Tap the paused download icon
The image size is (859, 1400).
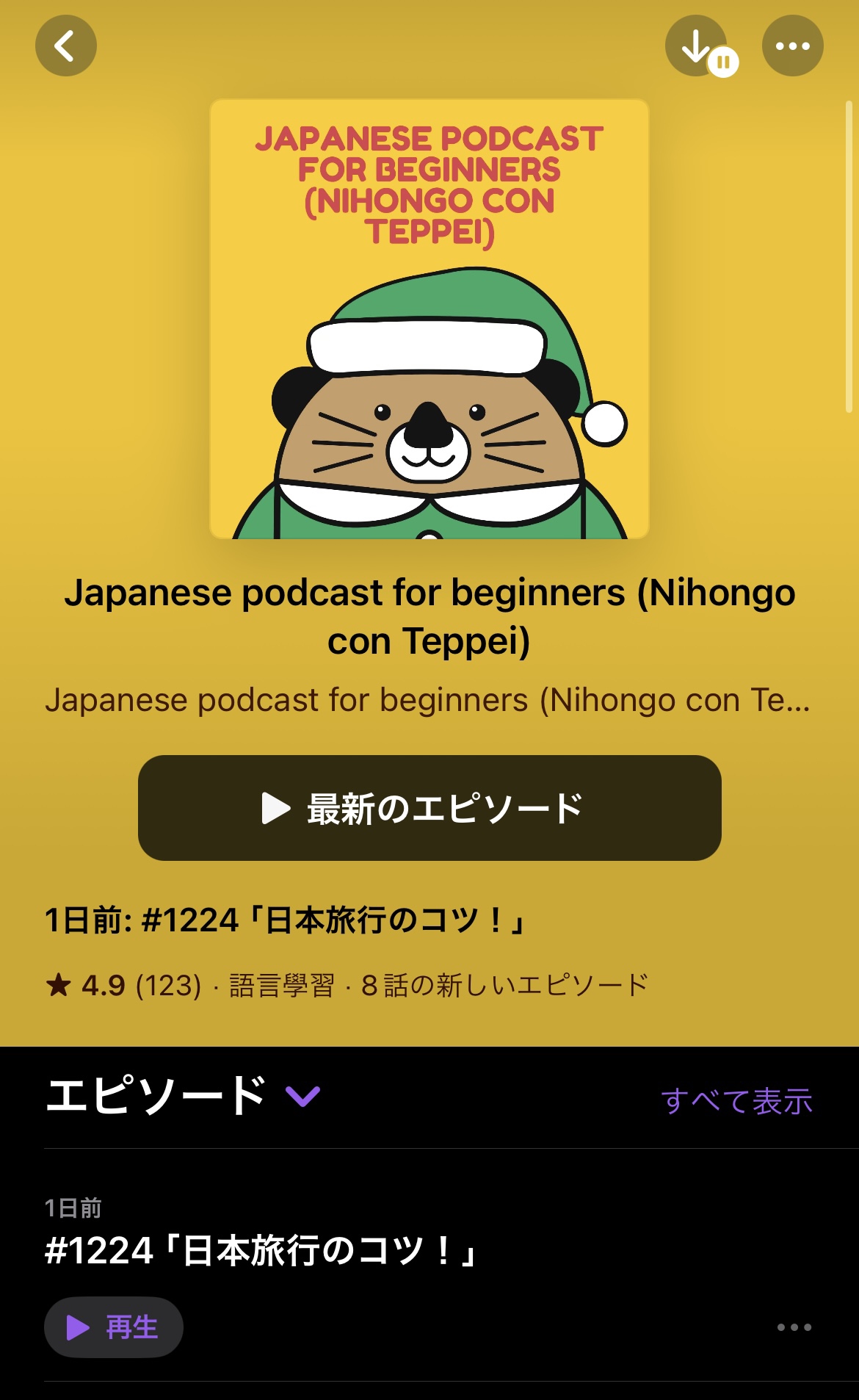pyautogui.click(x=697, y=46)
